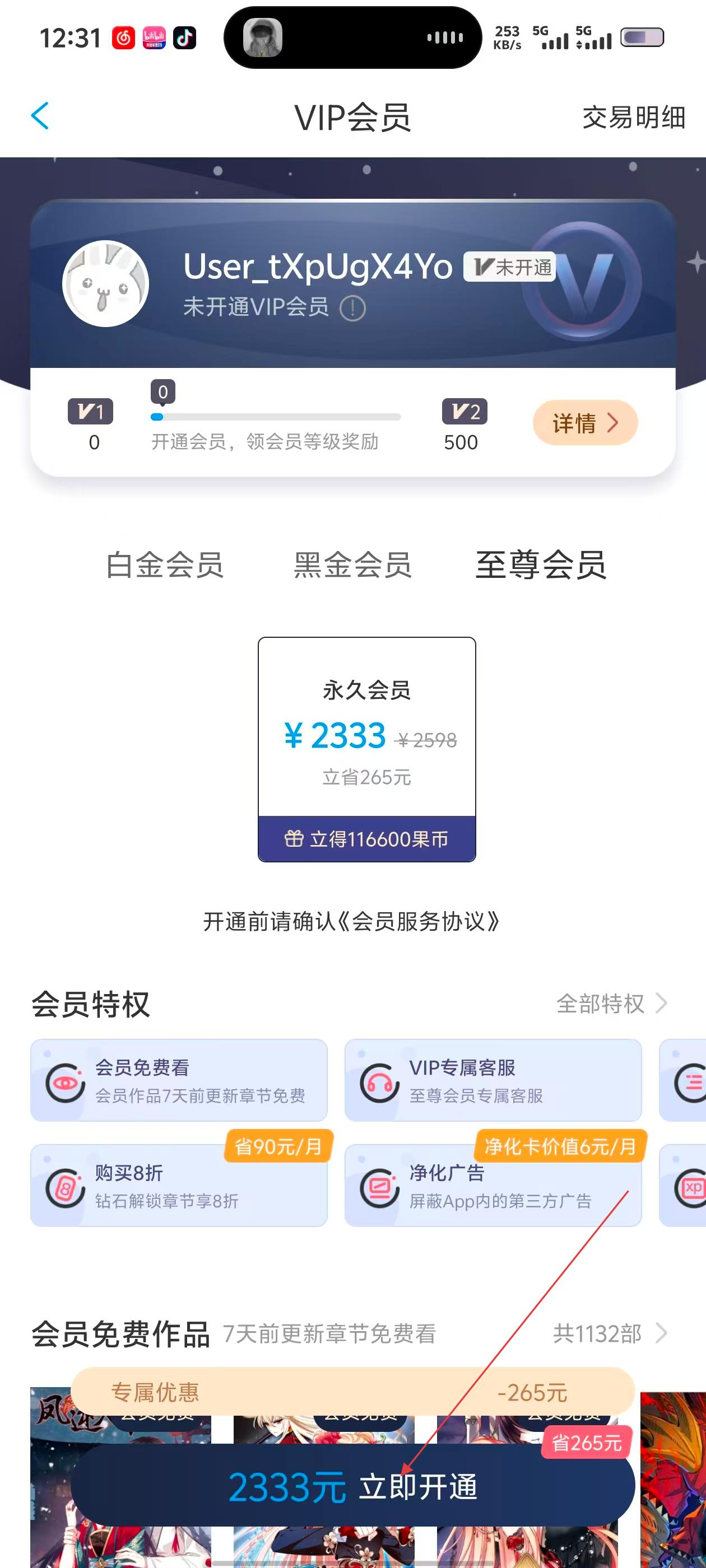Viewport: 706px width, 1568px height.
Task: Open the 购买8折 privilege card
Action: tap(179, 1186)
